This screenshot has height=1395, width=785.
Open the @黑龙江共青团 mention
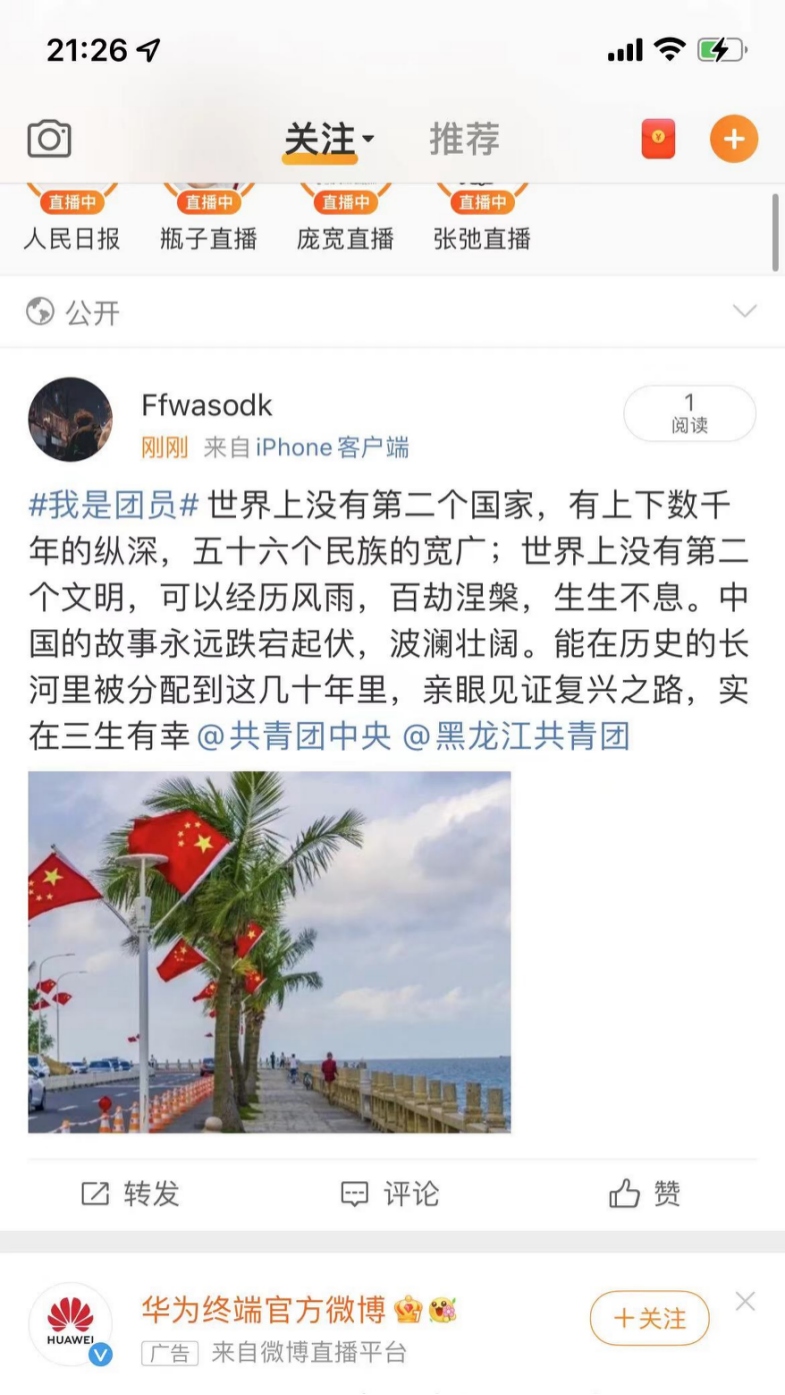pyautogui.click(x=516, y=737)
